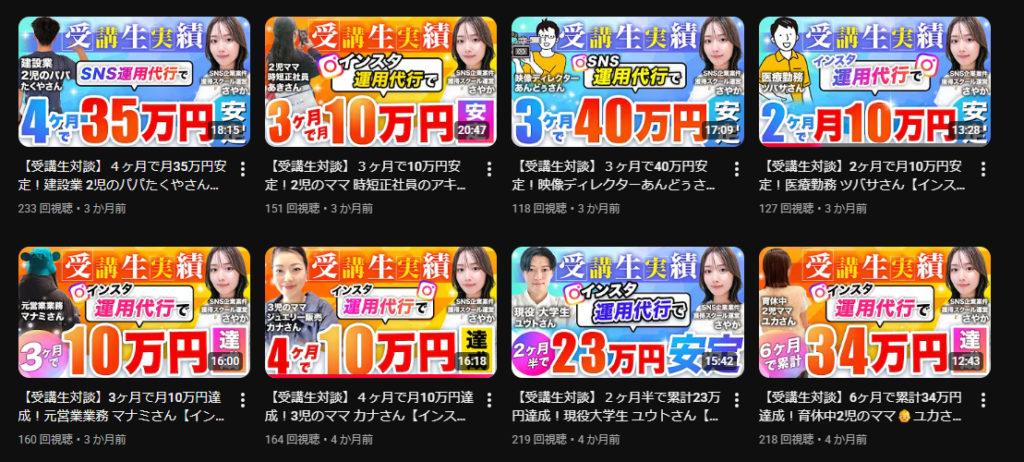Open options menu for たくやさん video

point(243,168)
